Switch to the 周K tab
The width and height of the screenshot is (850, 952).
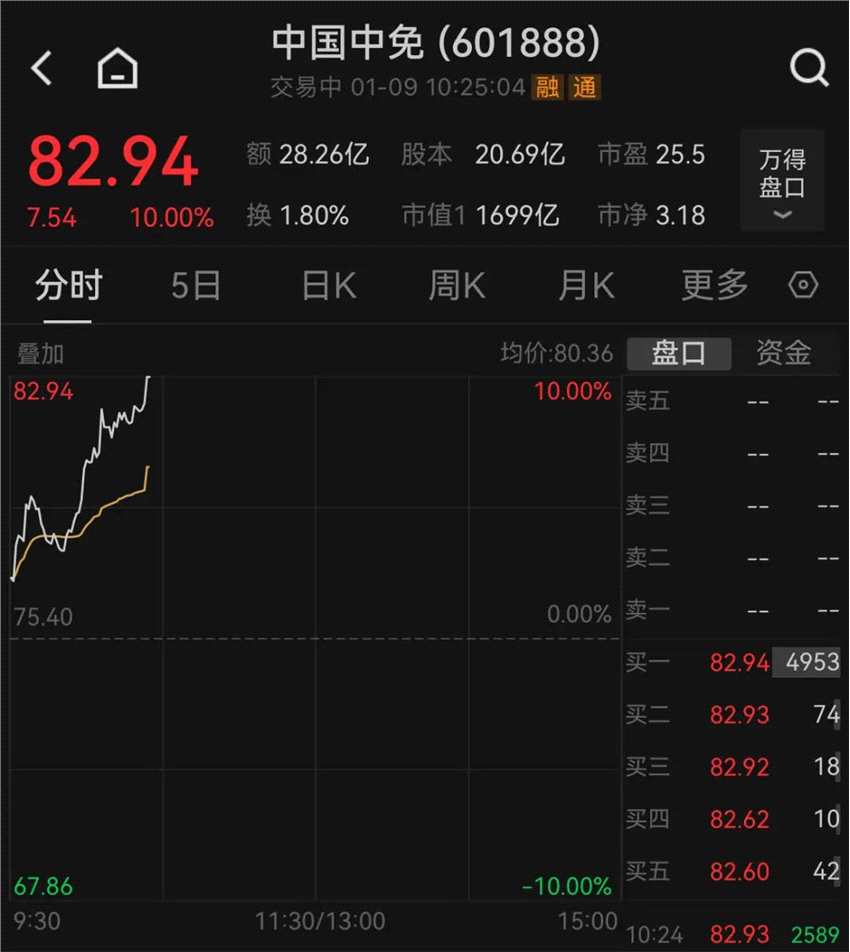[x=456, y=287]
